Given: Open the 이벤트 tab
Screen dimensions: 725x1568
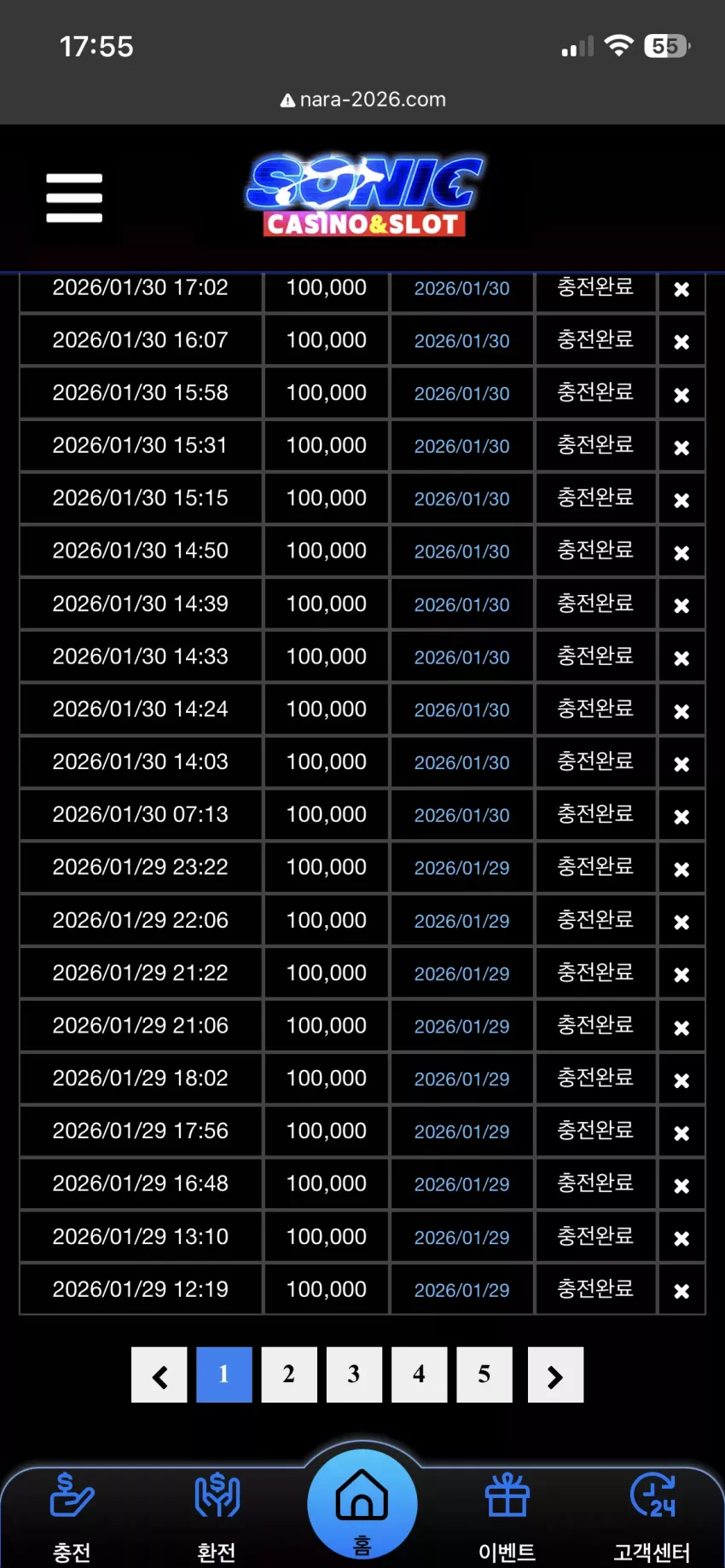Looking at the screenshot, I should pos(507,1517).
